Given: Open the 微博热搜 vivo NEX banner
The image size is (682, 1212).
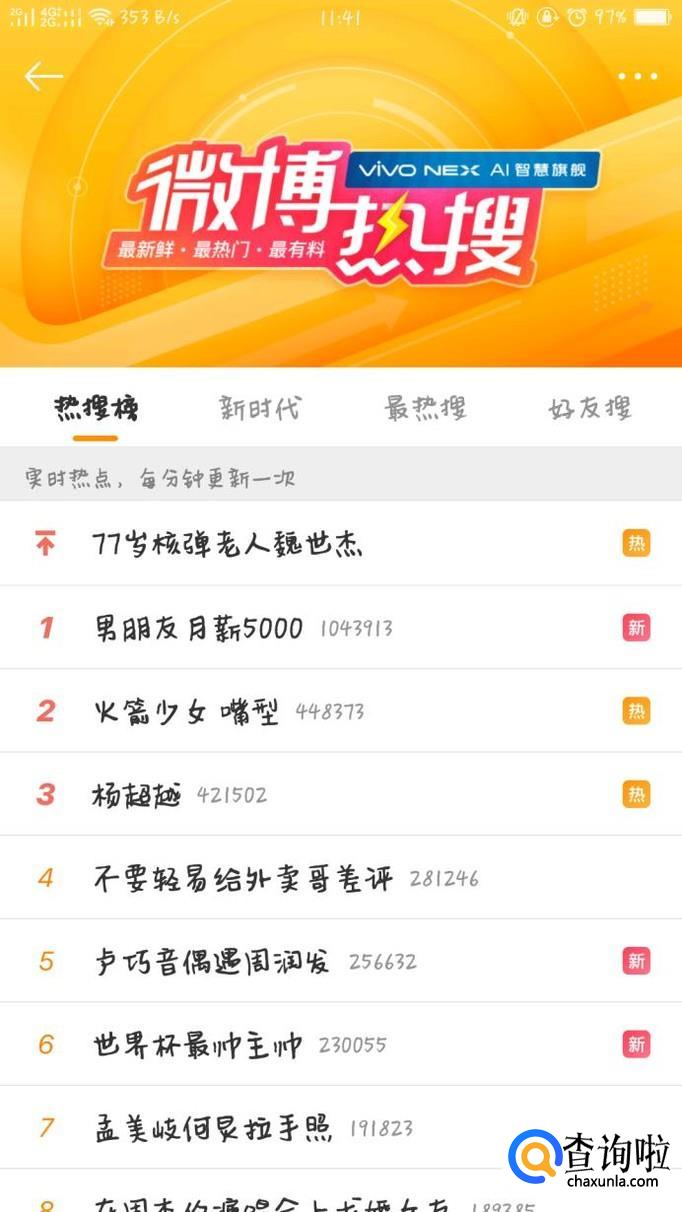Looking at the screenshot, I should pos(340,210).
